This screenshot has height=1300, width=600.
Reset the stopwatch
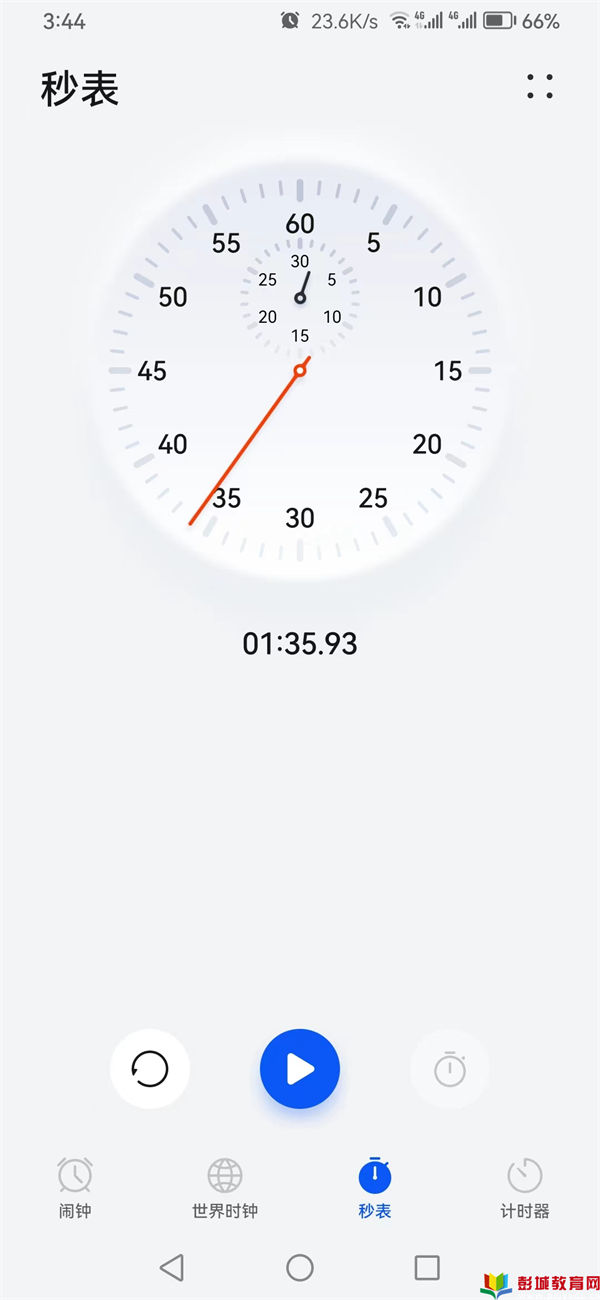[x=150, y=1069]
